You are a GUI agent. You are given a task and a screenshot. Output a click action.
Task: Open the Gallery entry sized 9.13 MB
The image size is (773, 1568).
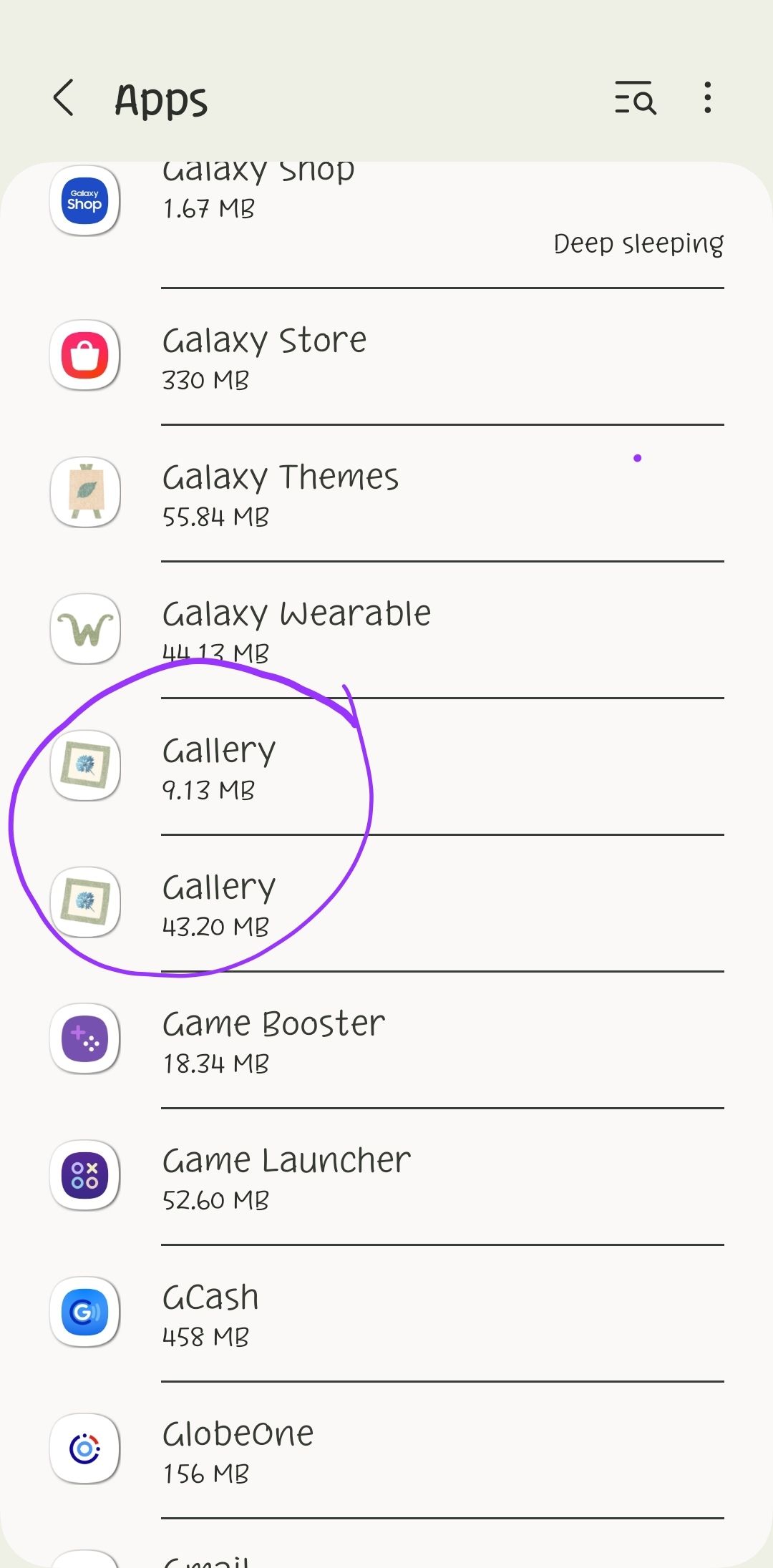tap(386, 766)
